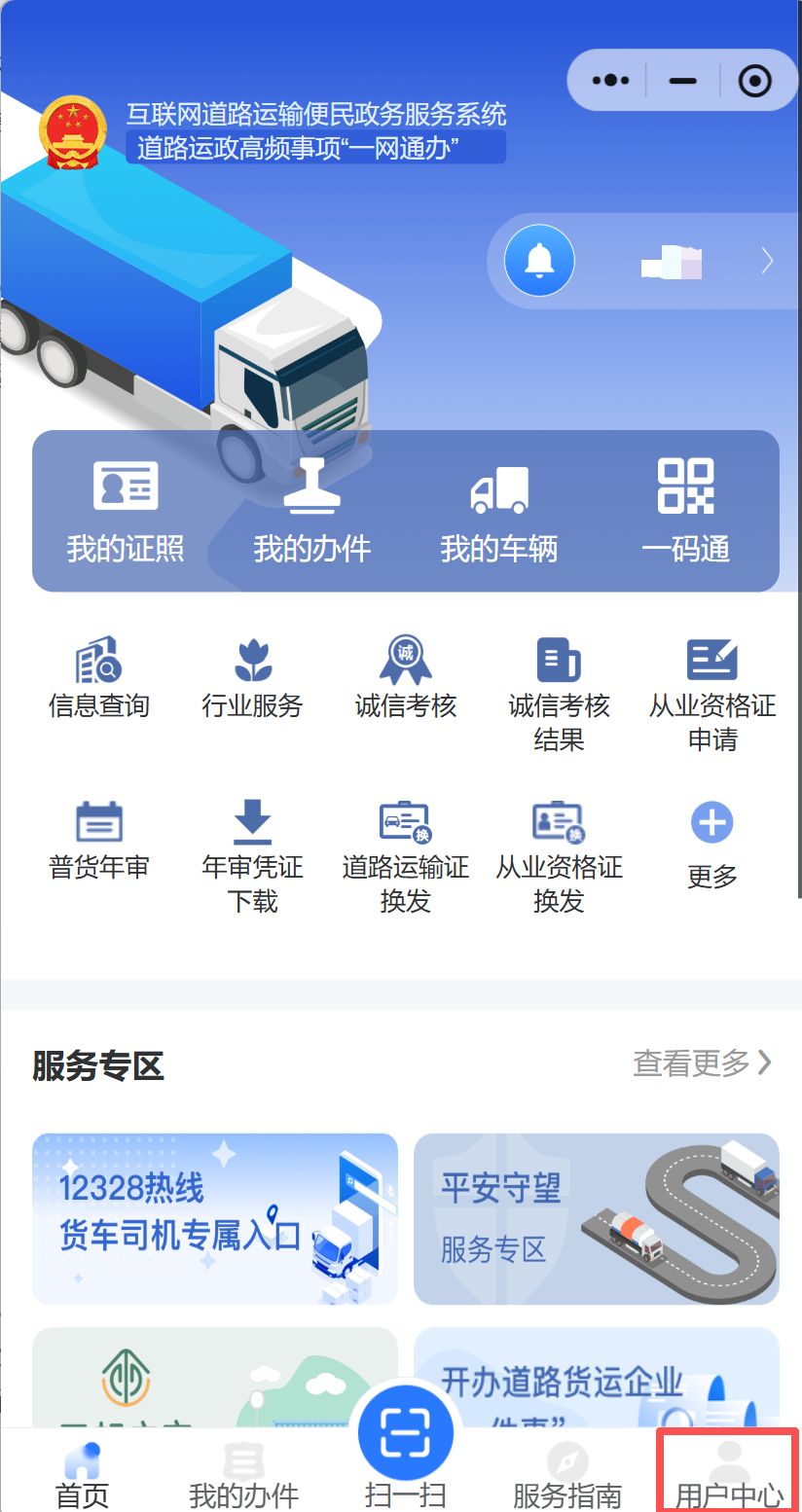Apply via 从业资格证申请
This screenshot has width=802, height=1512.
click(712, 695)
